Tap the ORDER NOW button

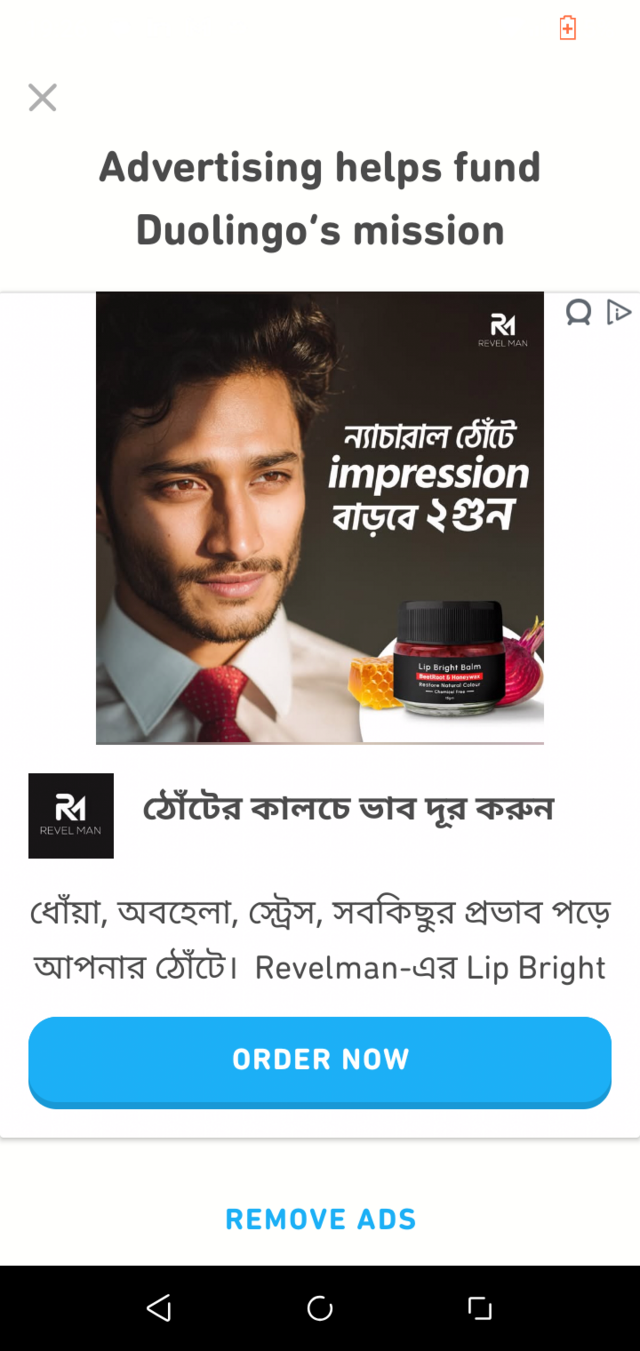point(319,1059)
